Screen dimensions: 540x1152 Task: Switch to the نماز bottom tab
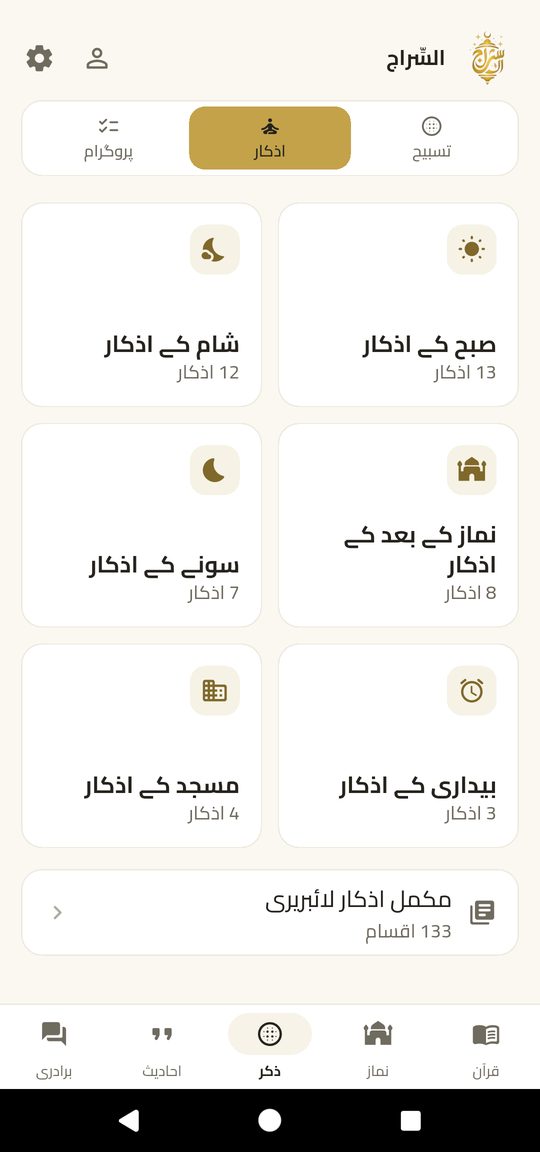point(378,1048)
